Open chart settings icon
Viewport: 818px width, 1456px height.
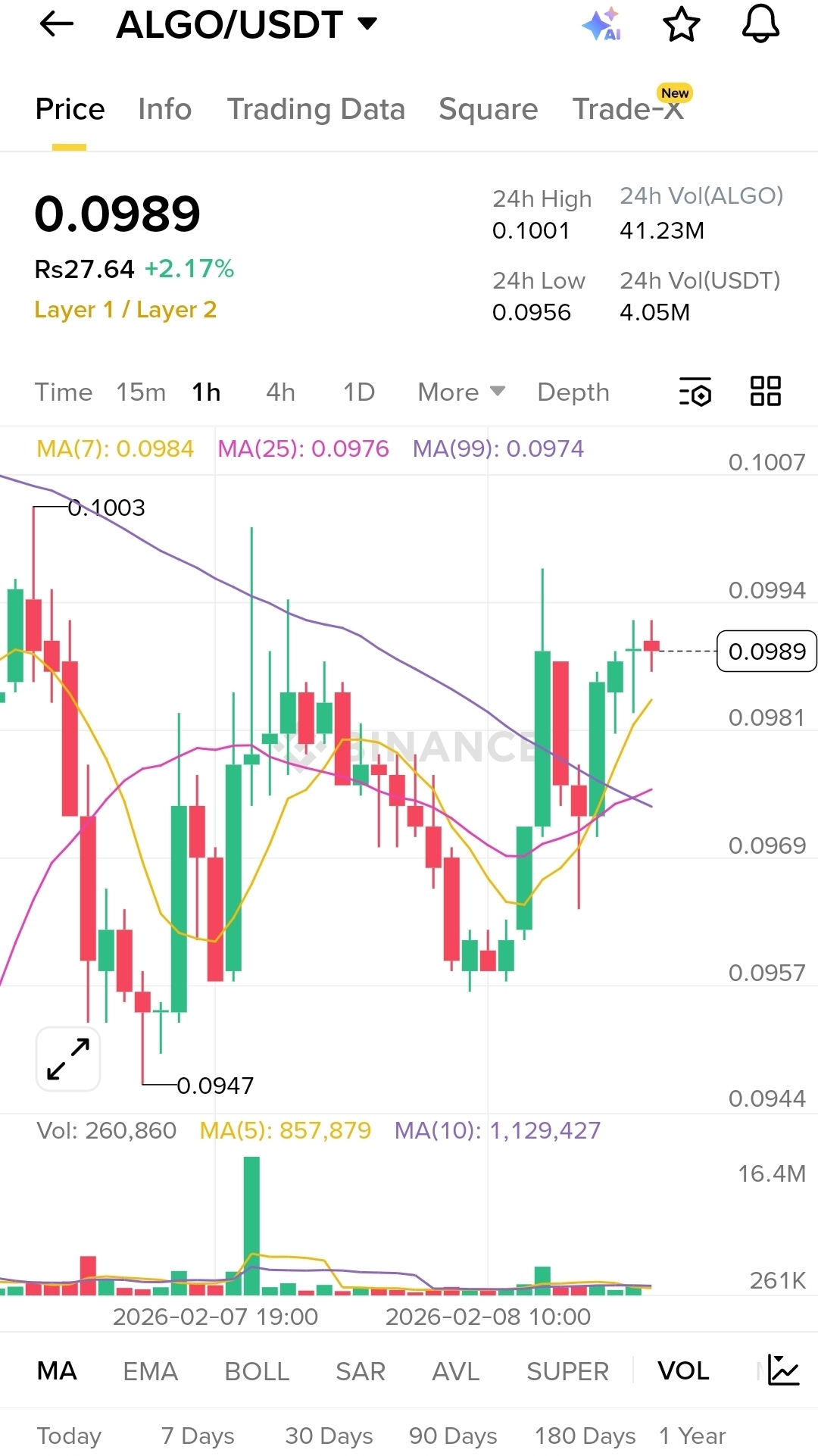[x=695, y=392]
